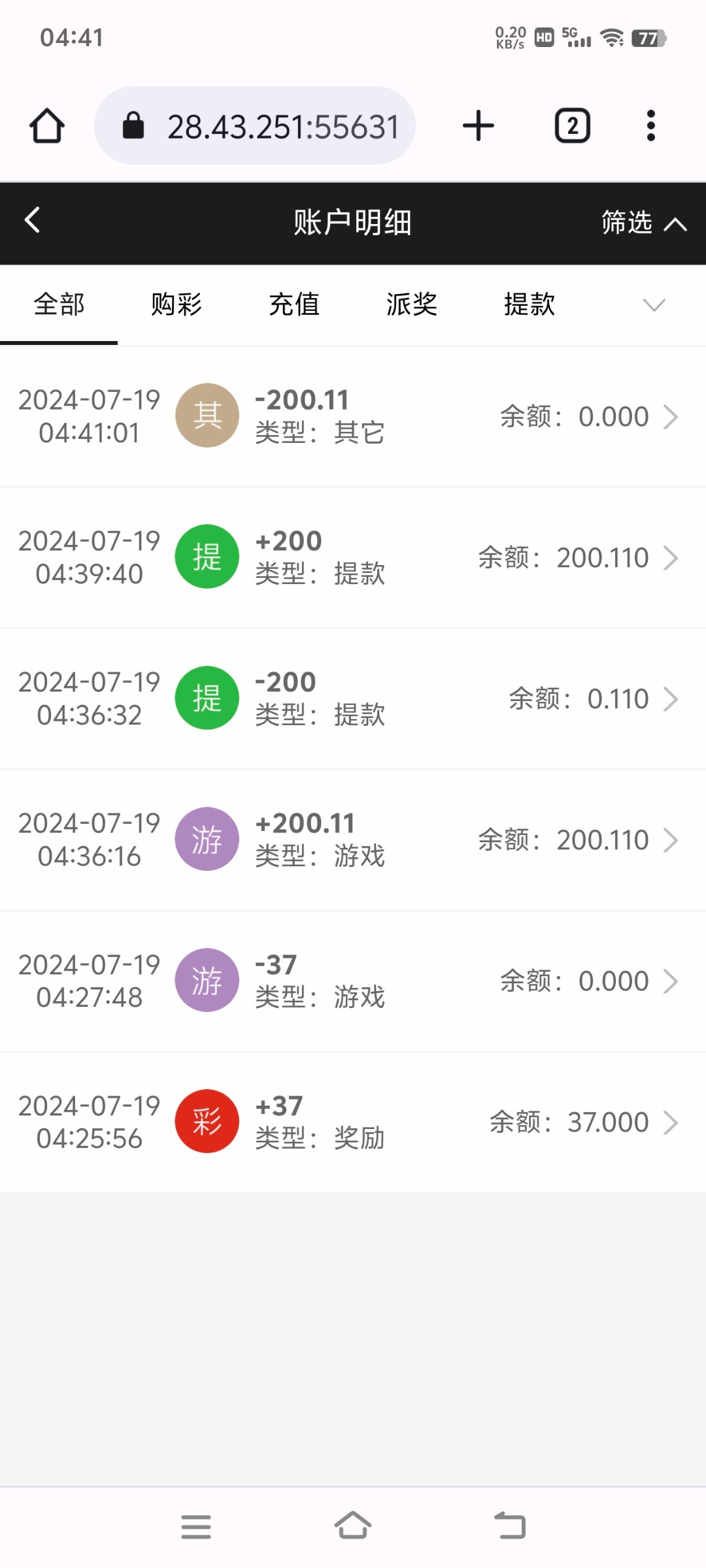706x1568 pixels.
Task: Select the 派奖 prize tab
Action: click(412, 304)
